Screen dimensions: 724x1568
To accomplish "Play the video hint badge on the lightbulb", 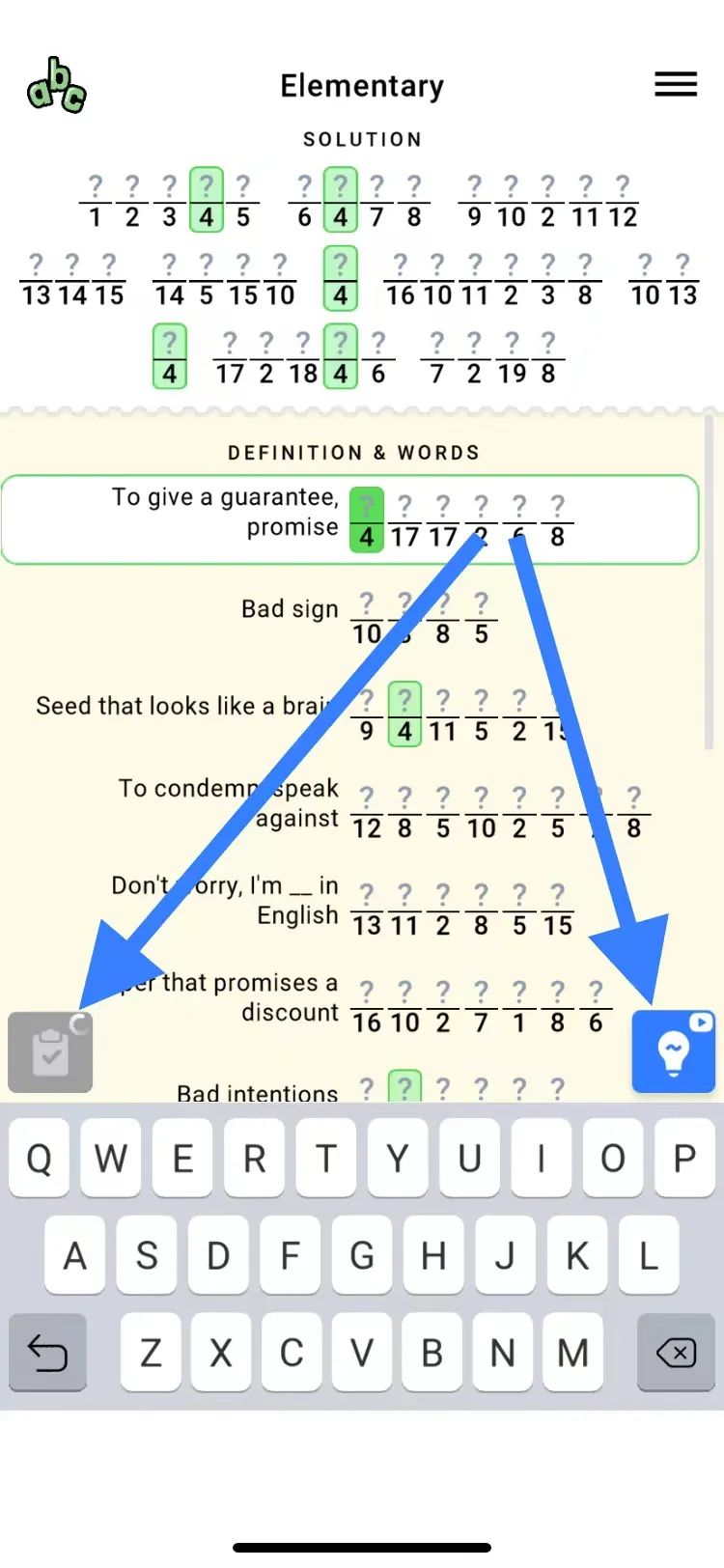I will point(700,1021).
